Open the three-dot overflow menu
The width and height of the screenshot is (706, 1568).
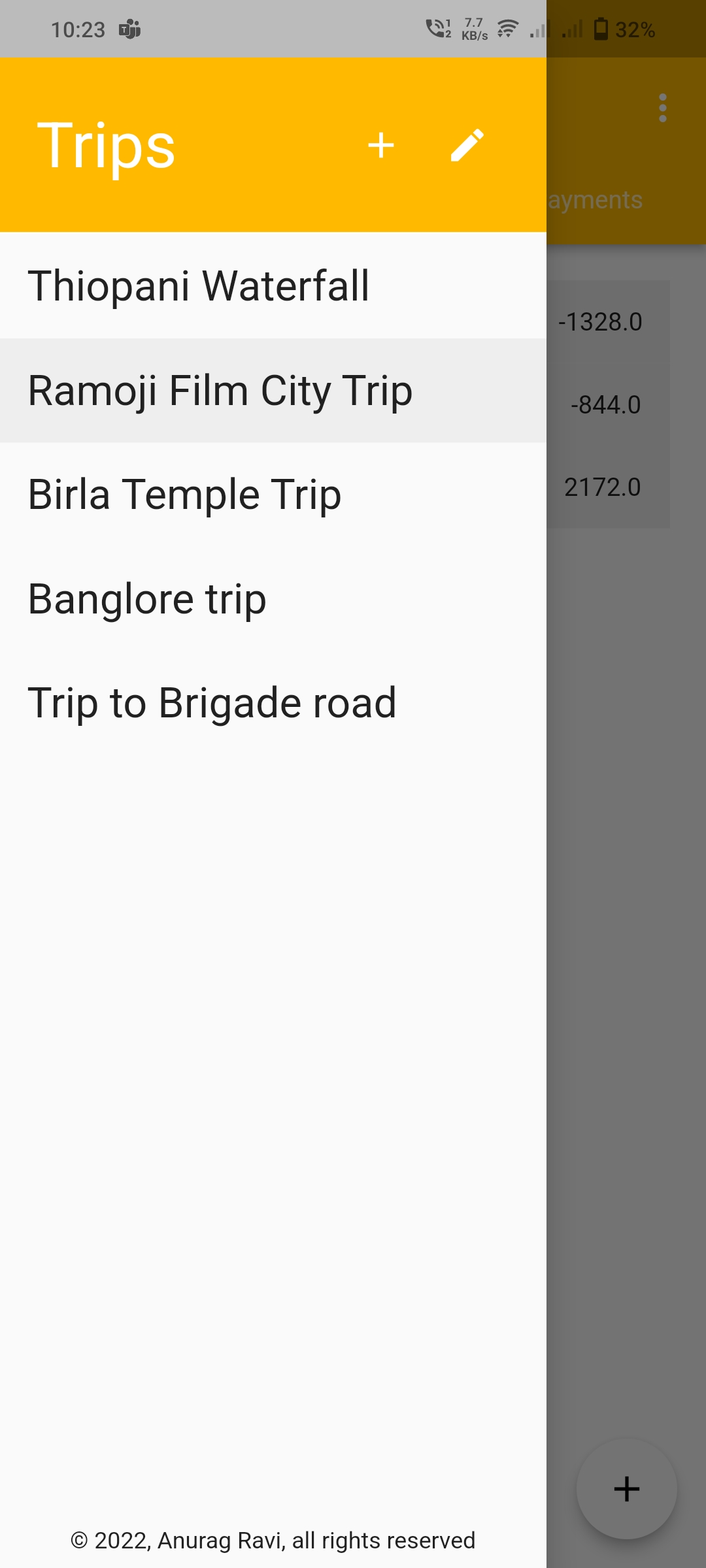click(663, 108)
